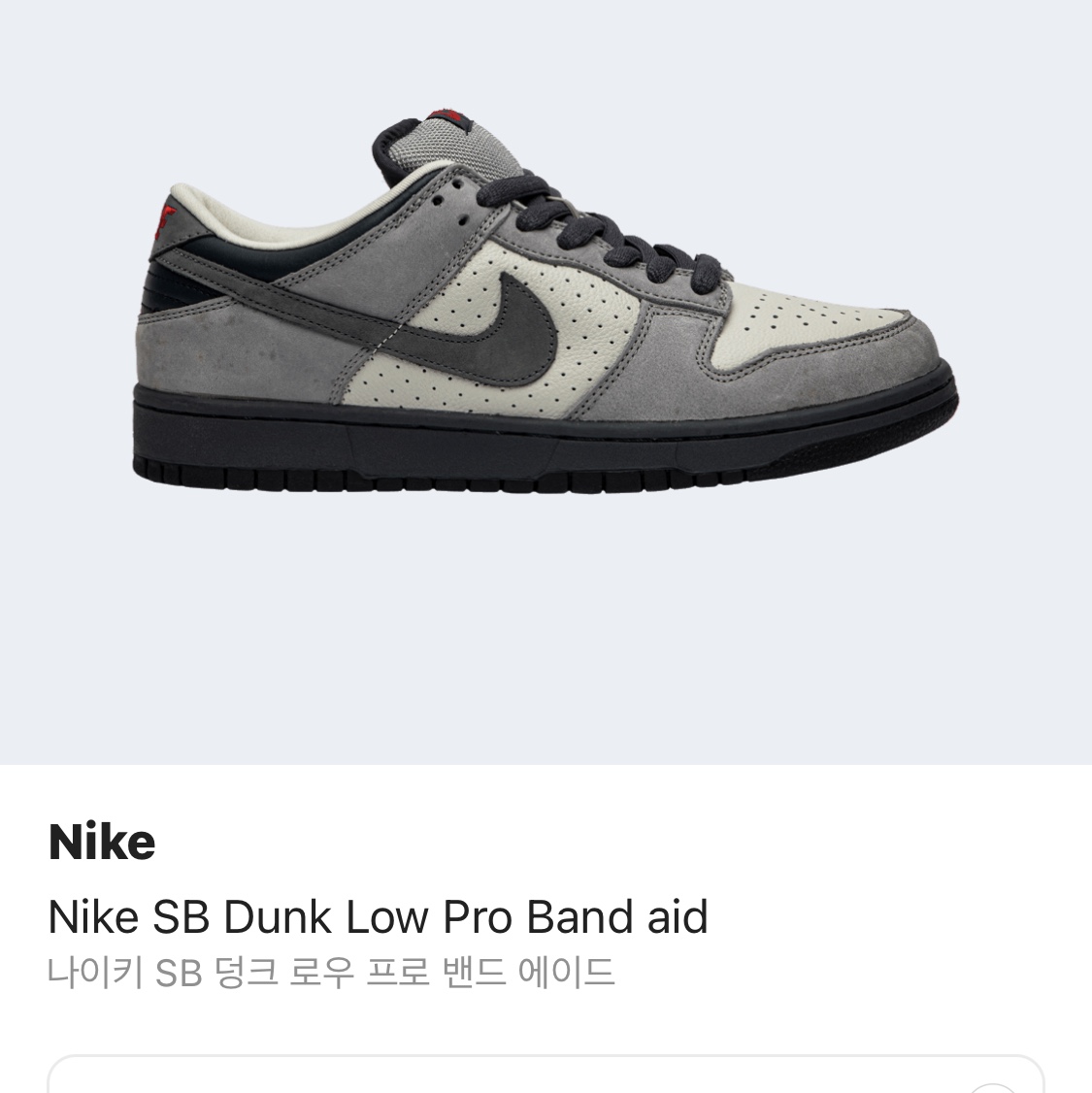Open brand details by clicking Nike heading
1092x1093 pixels.
[x=101, y=841]
